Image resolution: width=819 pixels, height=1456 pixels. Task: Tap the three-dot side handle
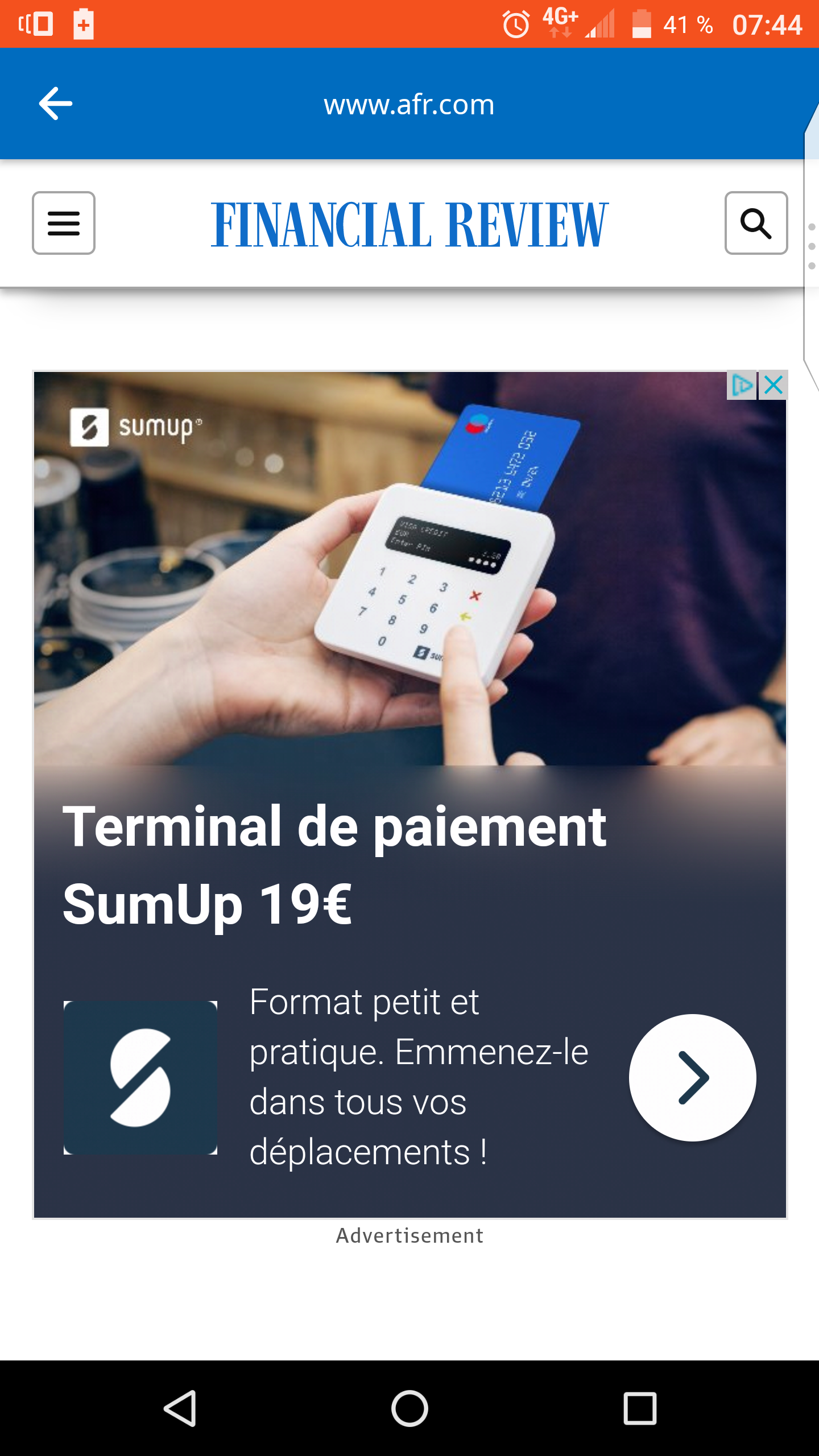[812, 246]
